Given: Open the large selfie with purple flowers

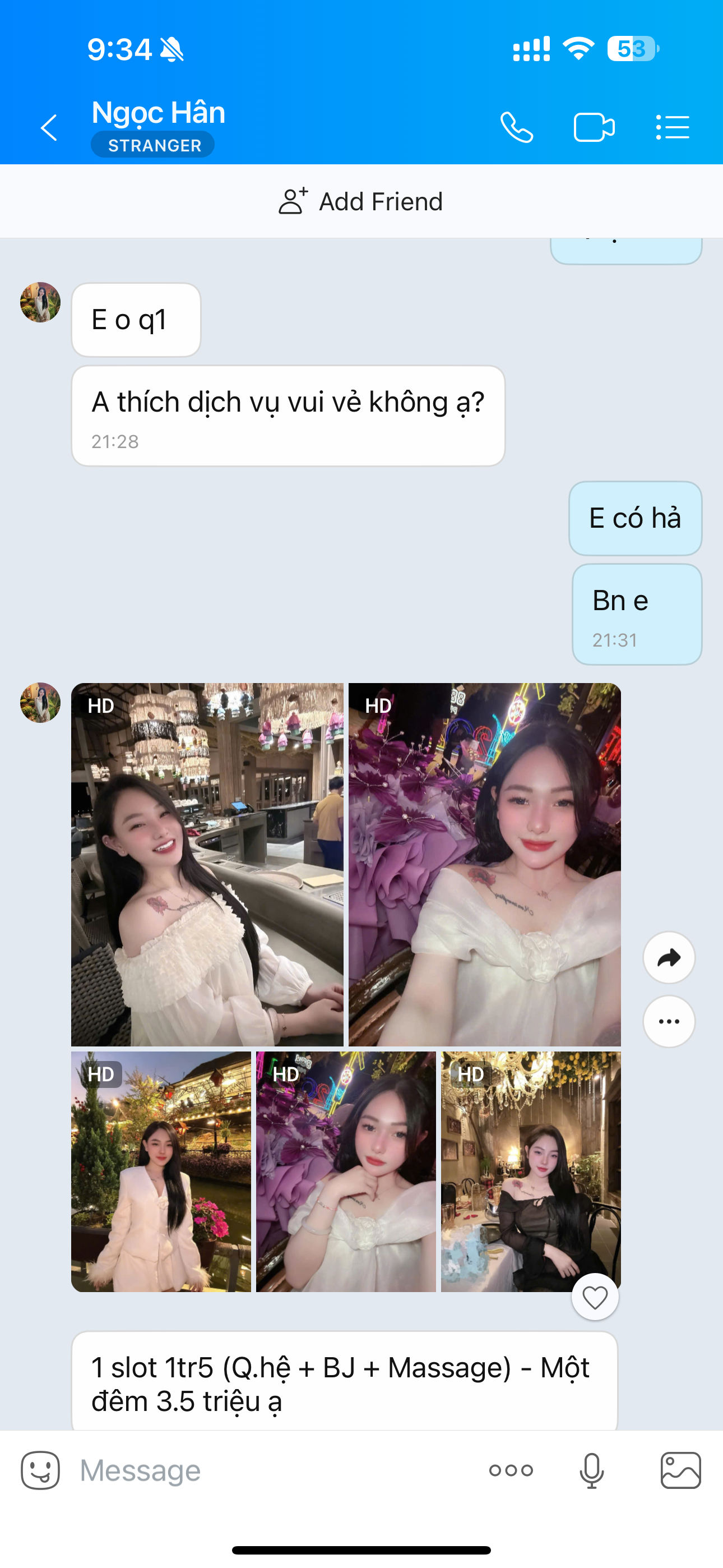Looking at the screenshot, I should pyautogui.click(x=484, y=864).
